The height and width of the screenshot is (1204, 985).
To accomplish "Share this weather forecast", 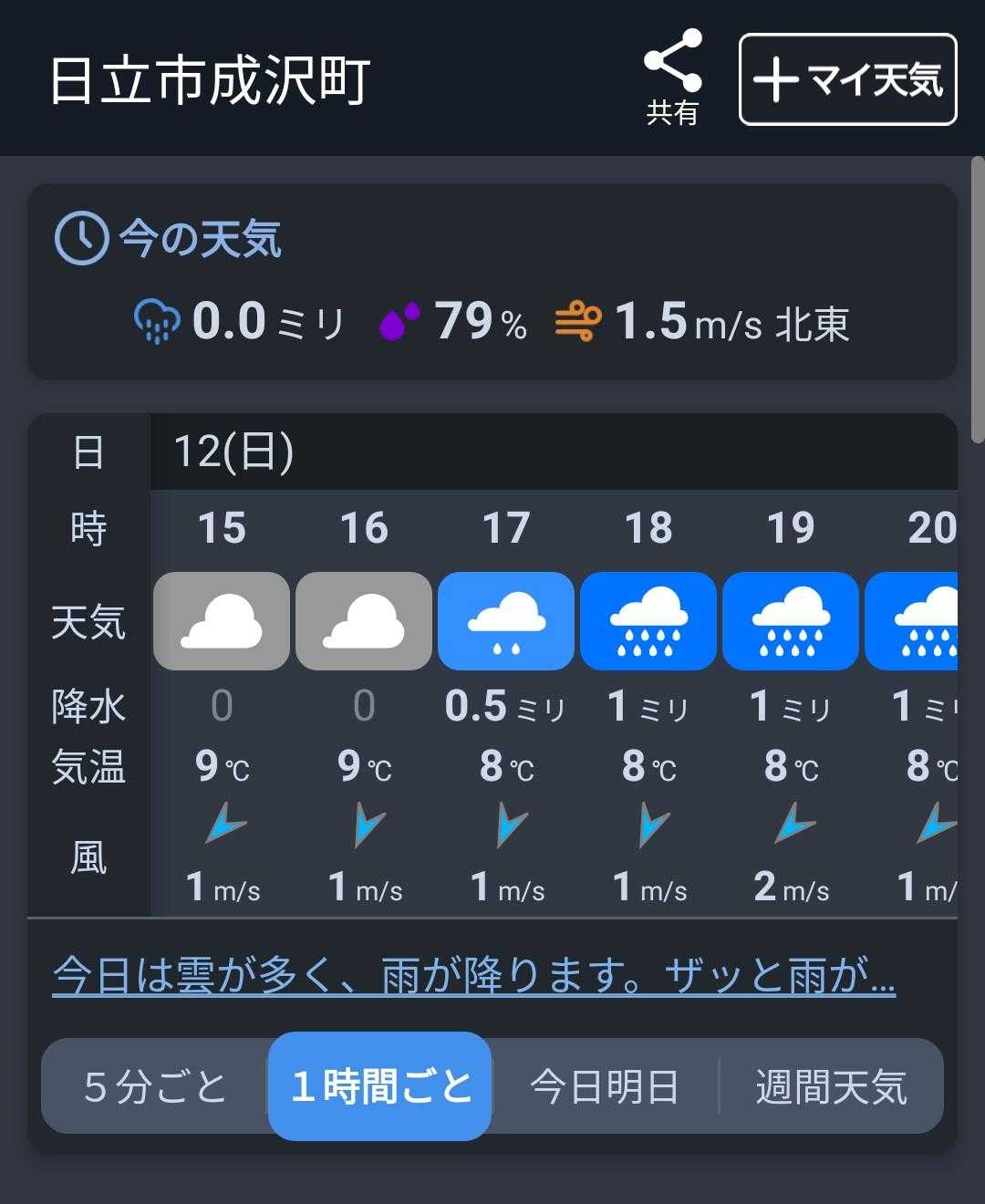I will pyautogui.click(x=672, y=78).
